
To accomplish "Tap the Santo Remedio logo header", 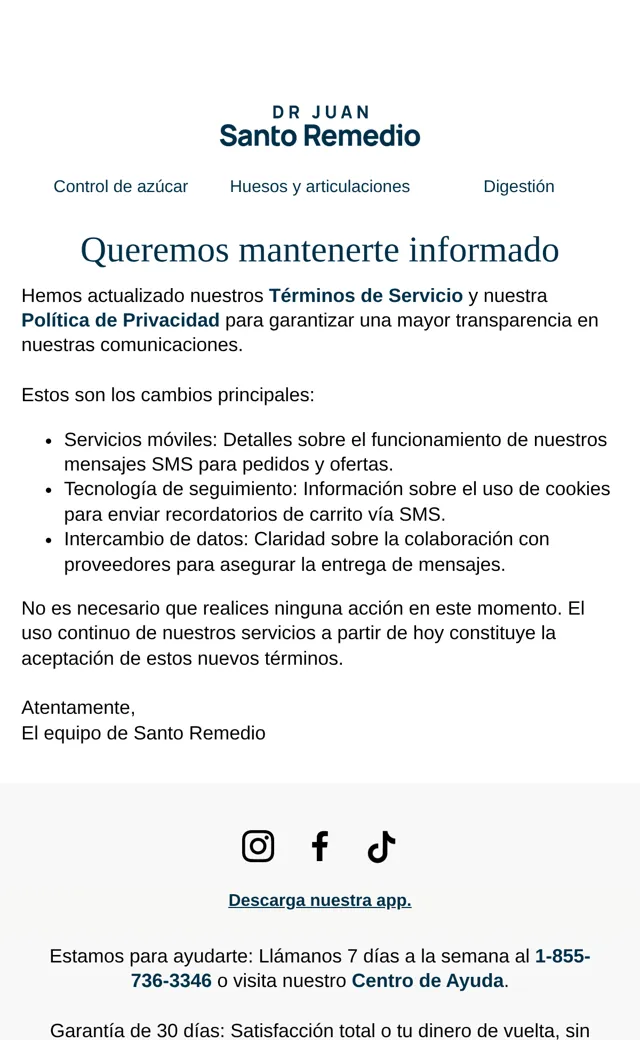I will point(320,127).
